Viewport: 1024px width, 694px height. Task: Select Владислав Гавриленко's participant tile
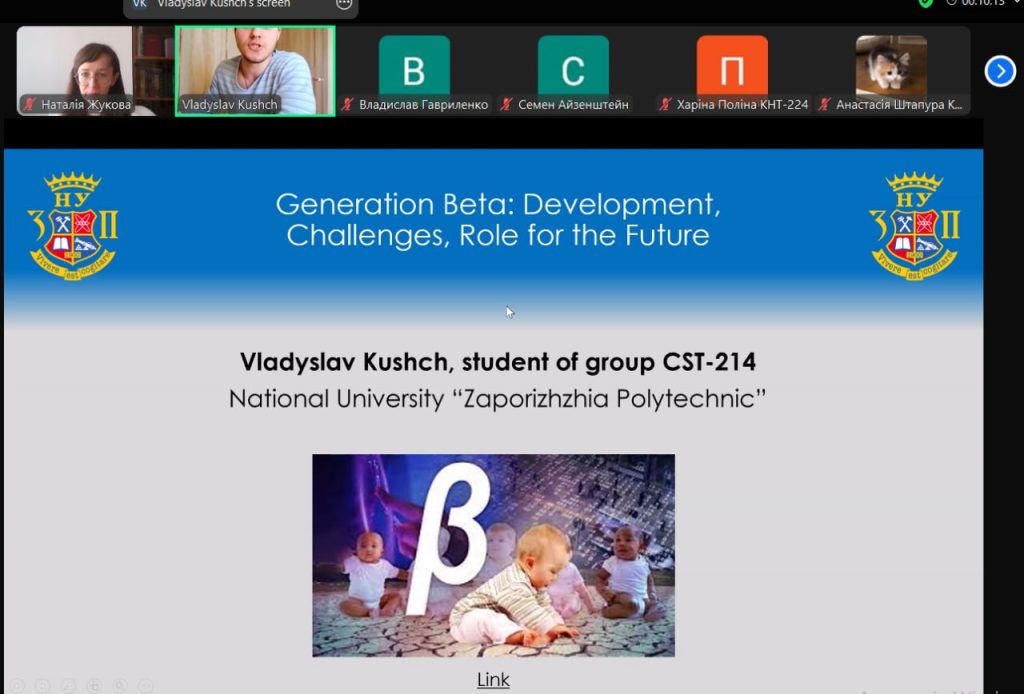(414, 71)
